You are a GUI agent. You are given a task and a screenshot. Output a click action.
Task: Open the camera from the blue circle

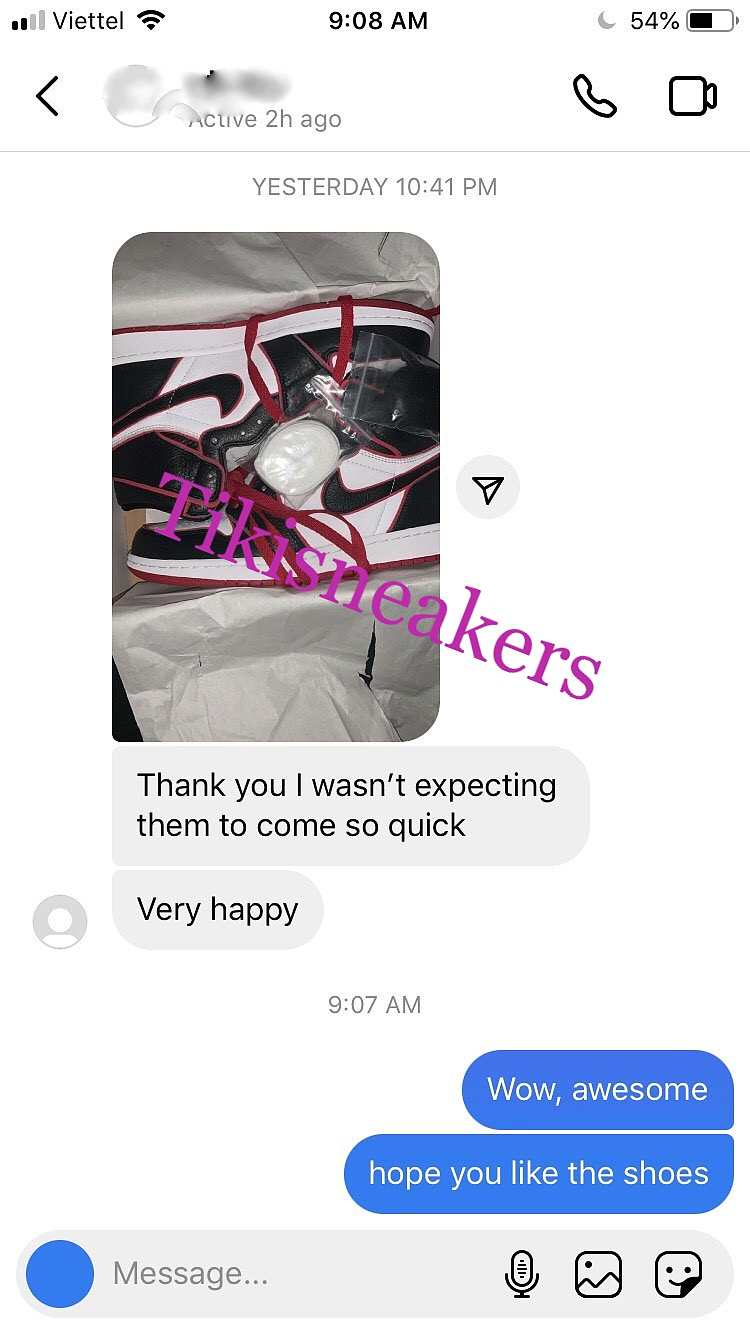tap(60, 1274)
